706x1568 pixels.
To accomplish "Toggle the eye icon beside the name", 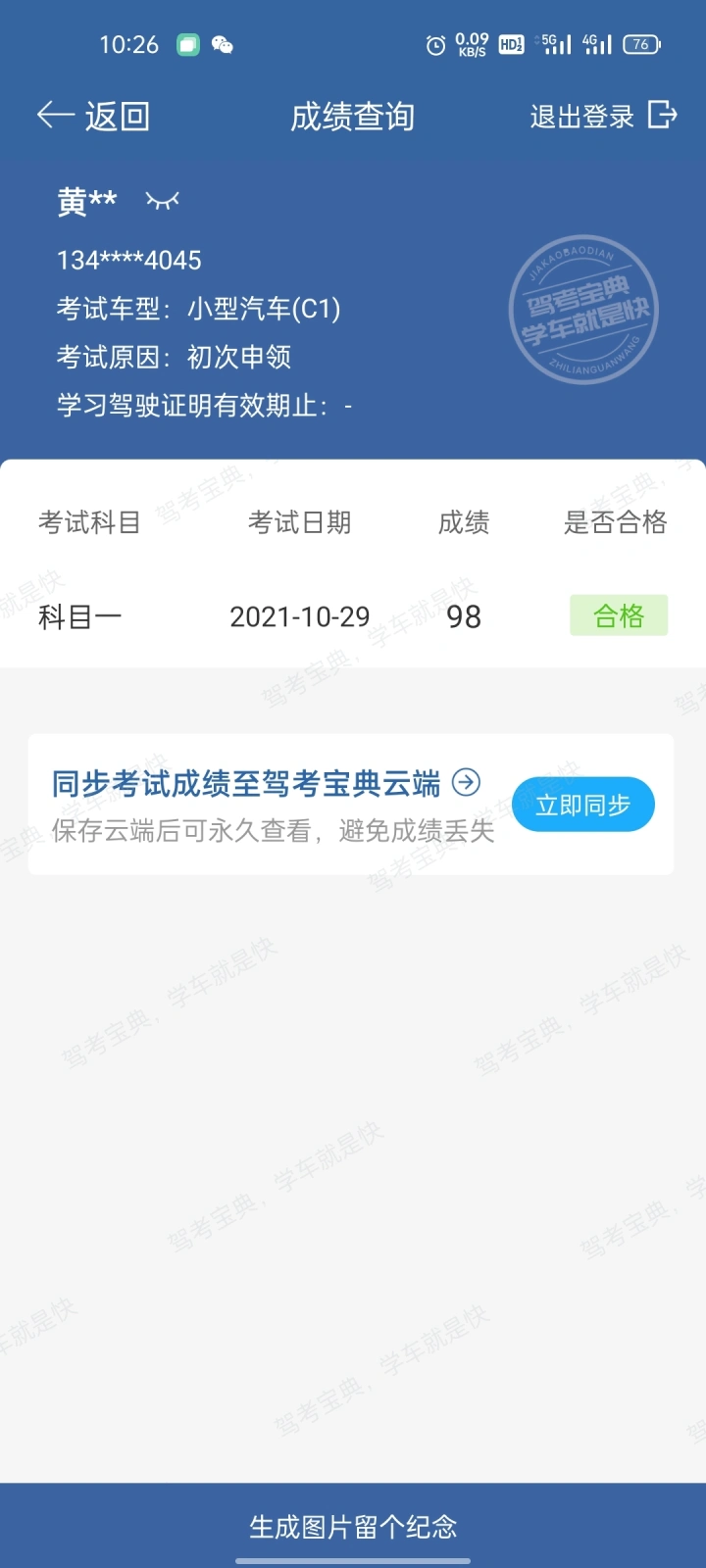I will tap(163, 201).
